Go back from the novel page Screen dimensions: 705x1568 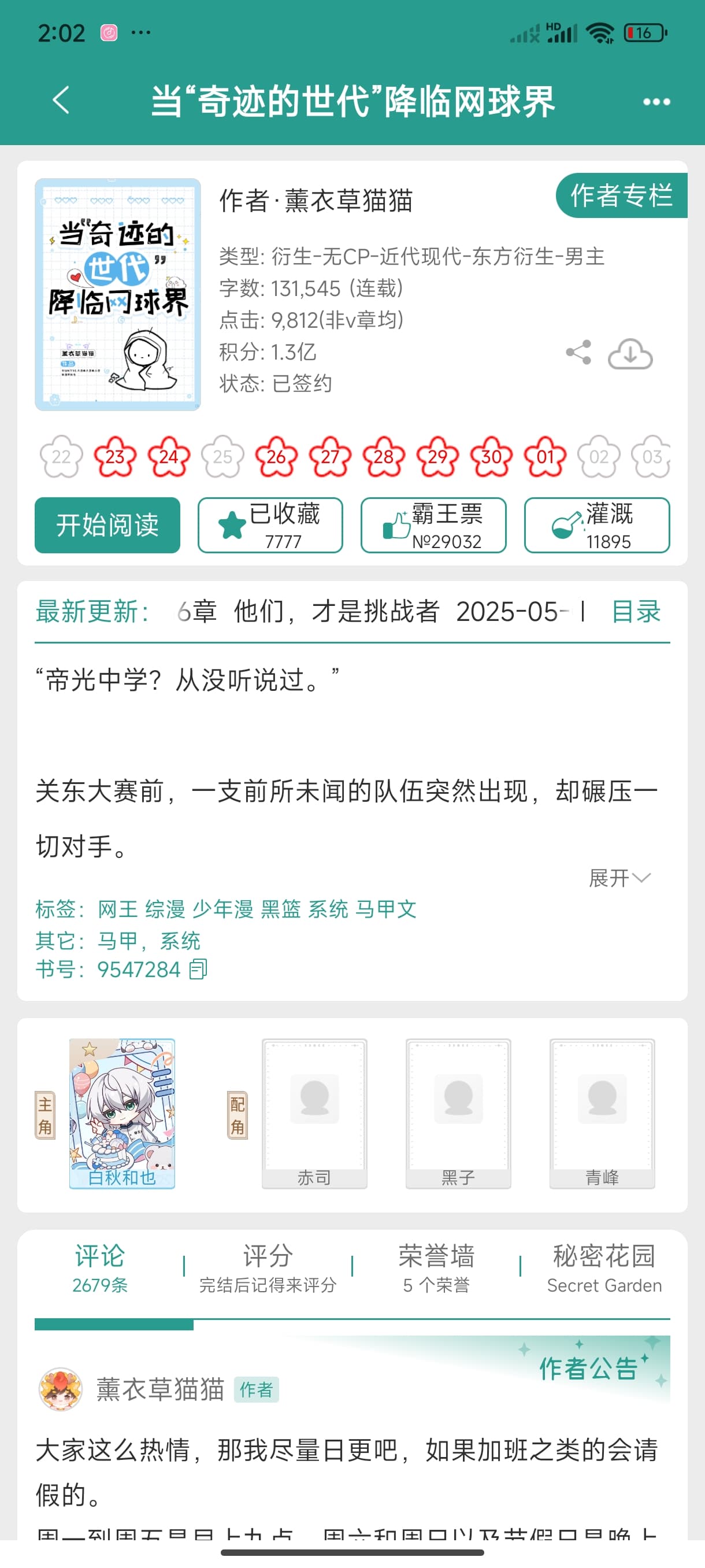click(x=61, y=101)
